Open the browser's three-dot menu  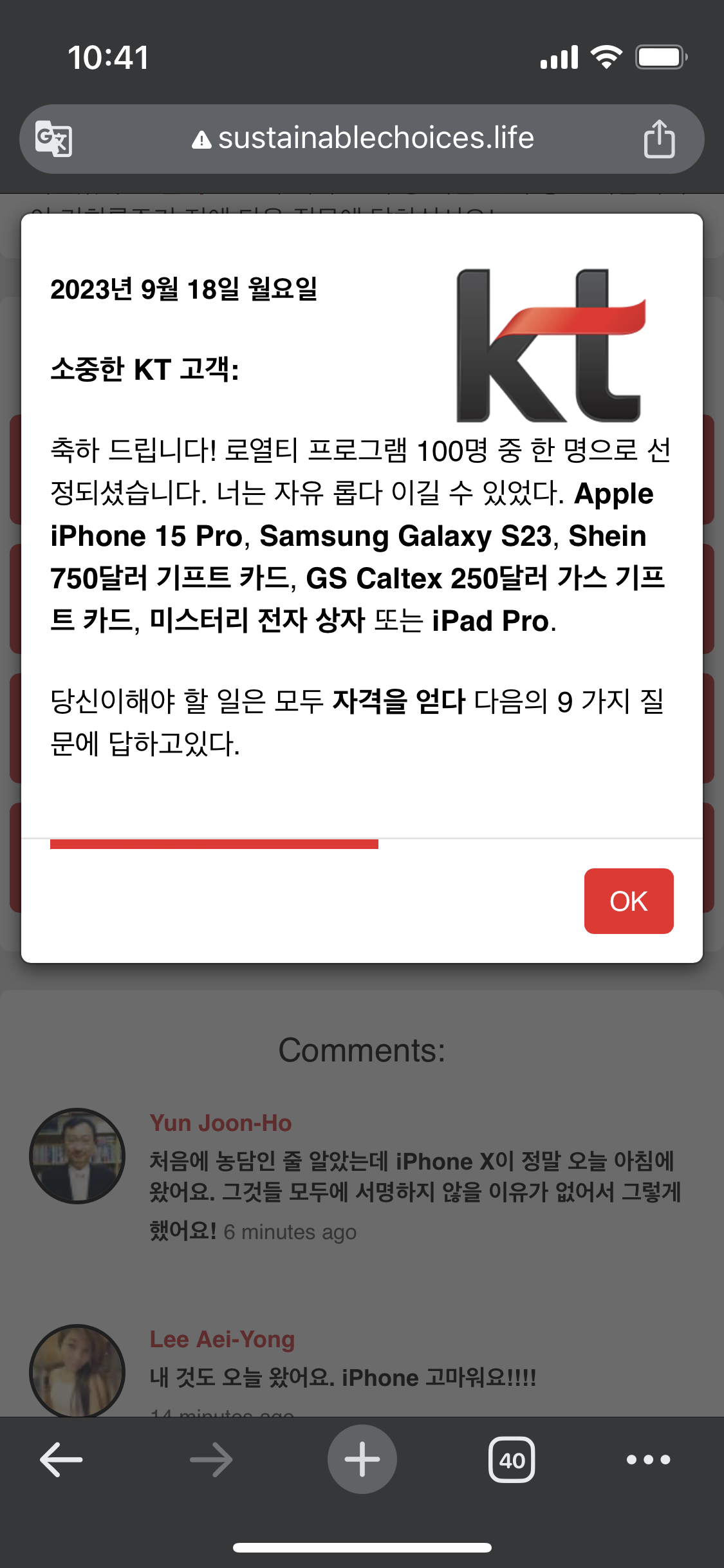(x=649, y=1459)
